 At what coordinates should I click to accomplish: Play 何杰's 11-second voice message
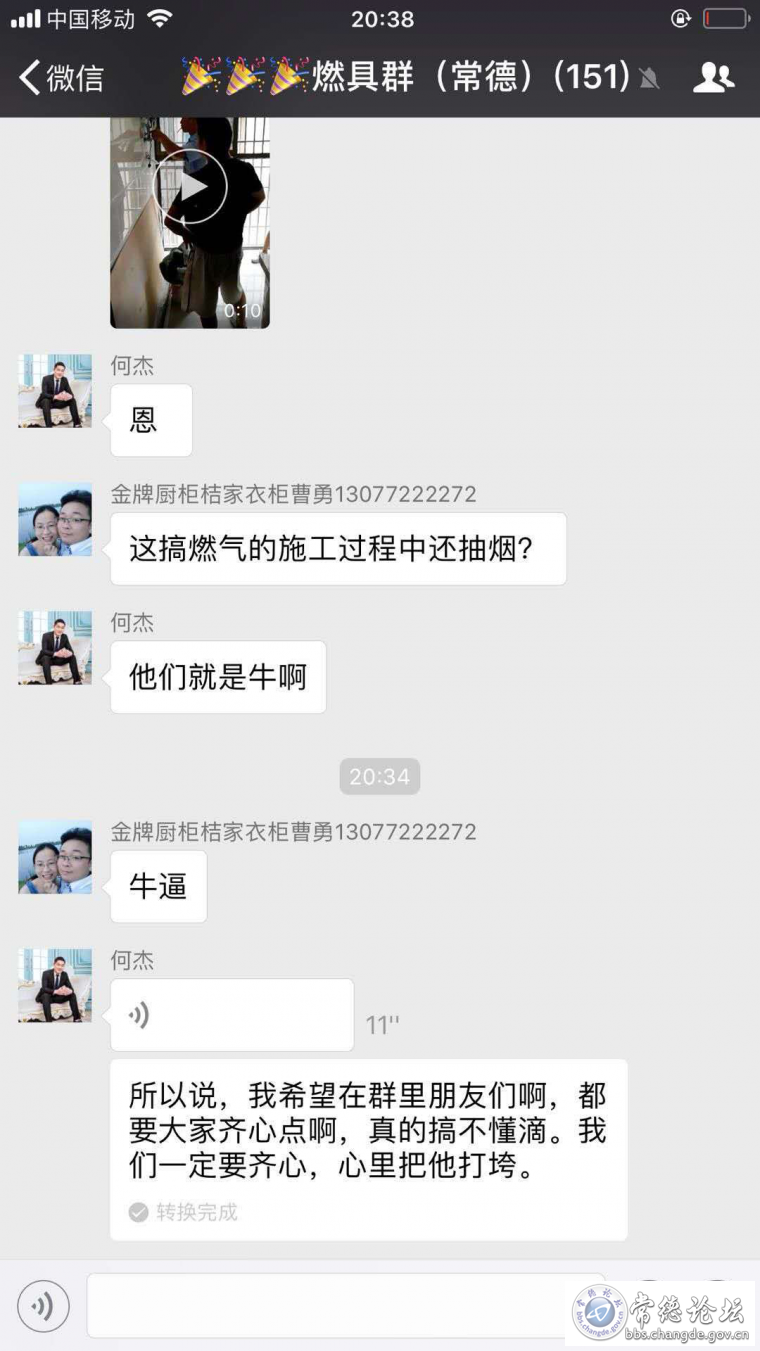click(232, 1015)
